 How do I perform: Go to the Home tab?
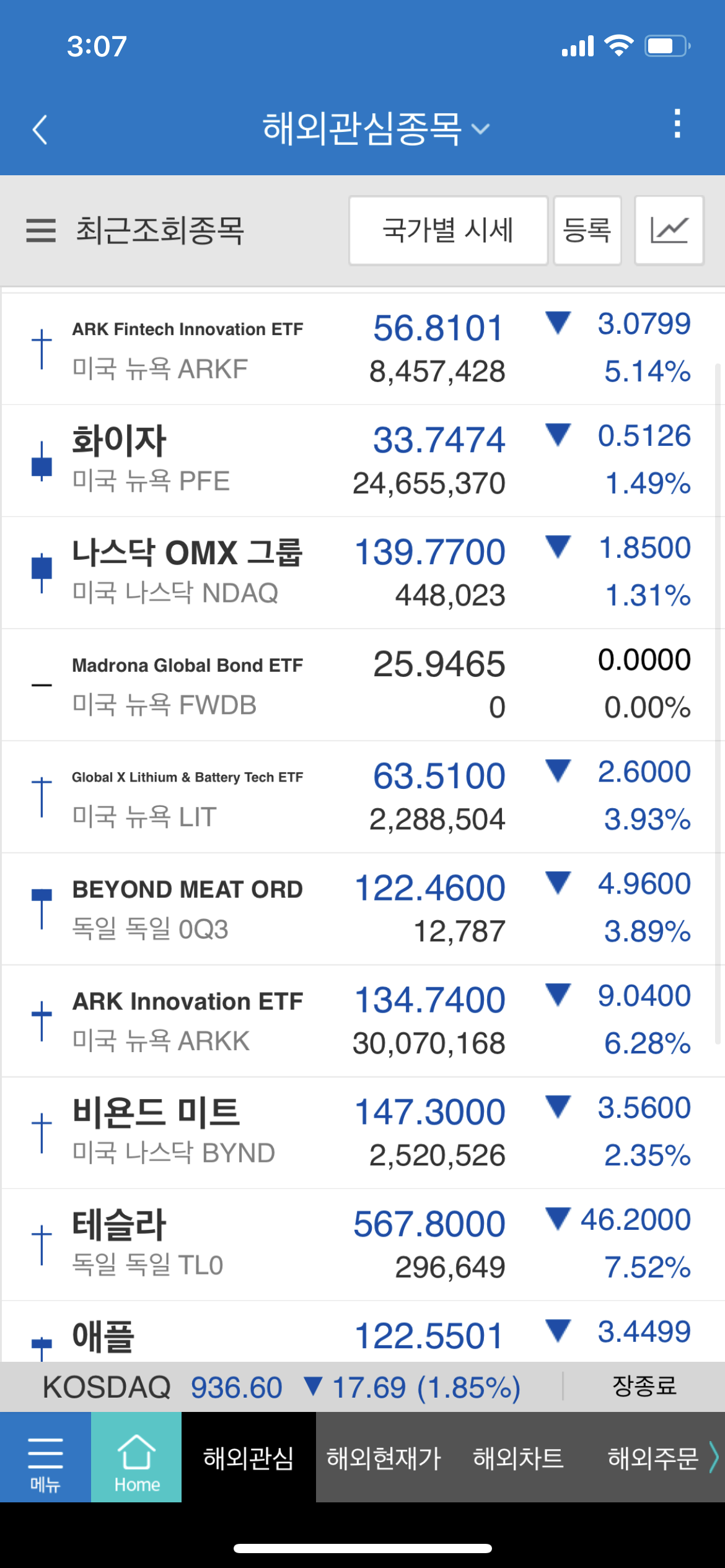pyautogui.click(x=136, y=1457)
